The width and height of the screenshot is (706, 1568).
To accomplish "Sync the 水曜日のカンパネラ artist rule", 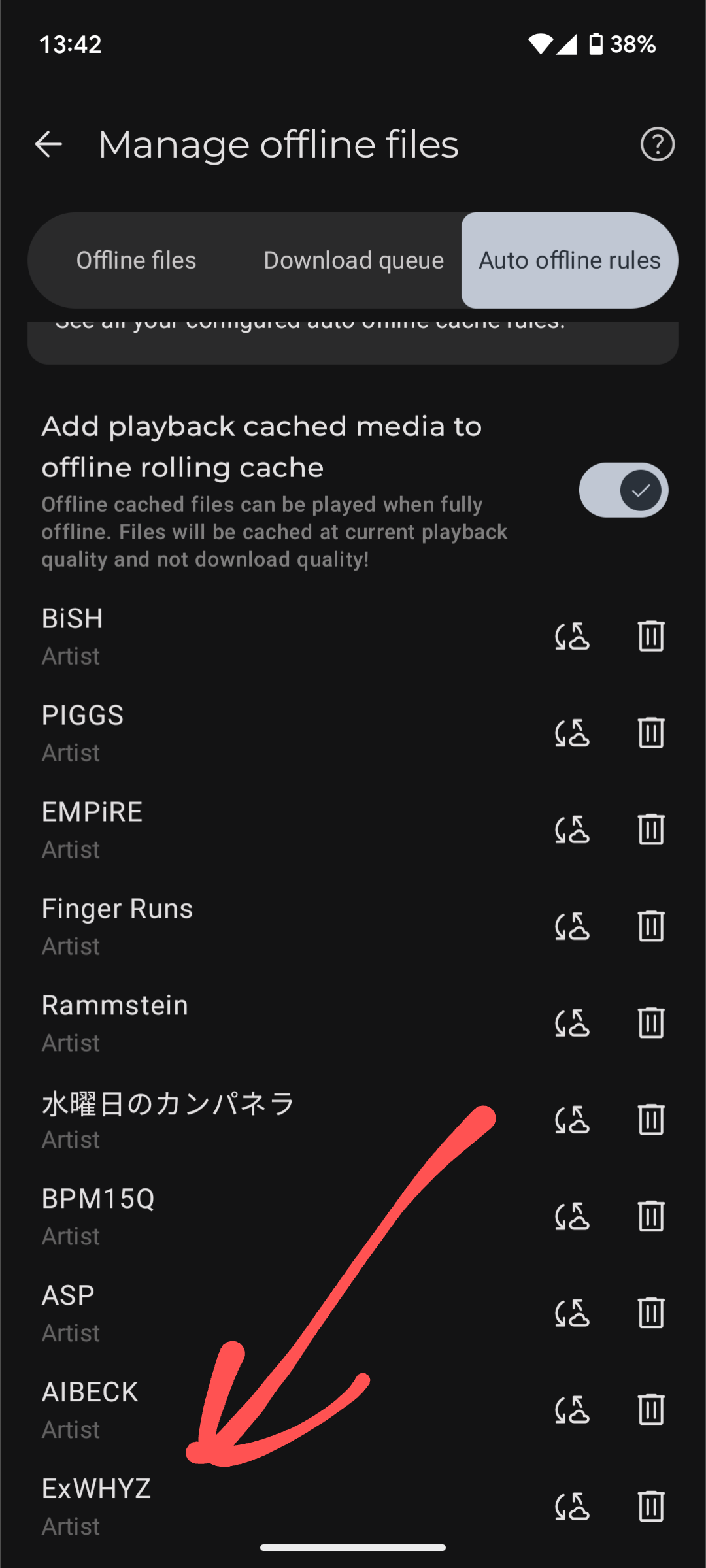I will click(x=572, y=1120).
